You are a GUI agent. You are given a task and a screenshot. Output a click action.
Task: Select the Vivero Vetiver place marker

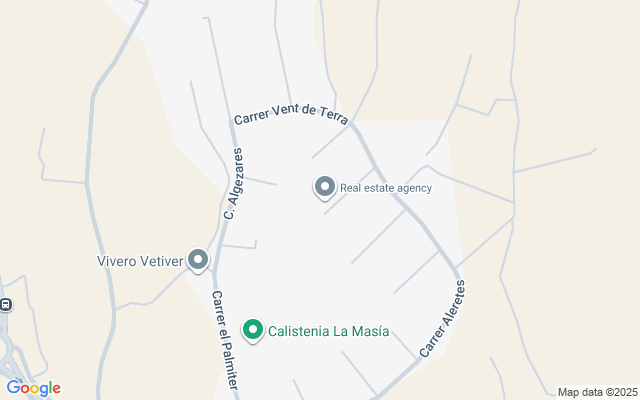[x=198, y=261]
